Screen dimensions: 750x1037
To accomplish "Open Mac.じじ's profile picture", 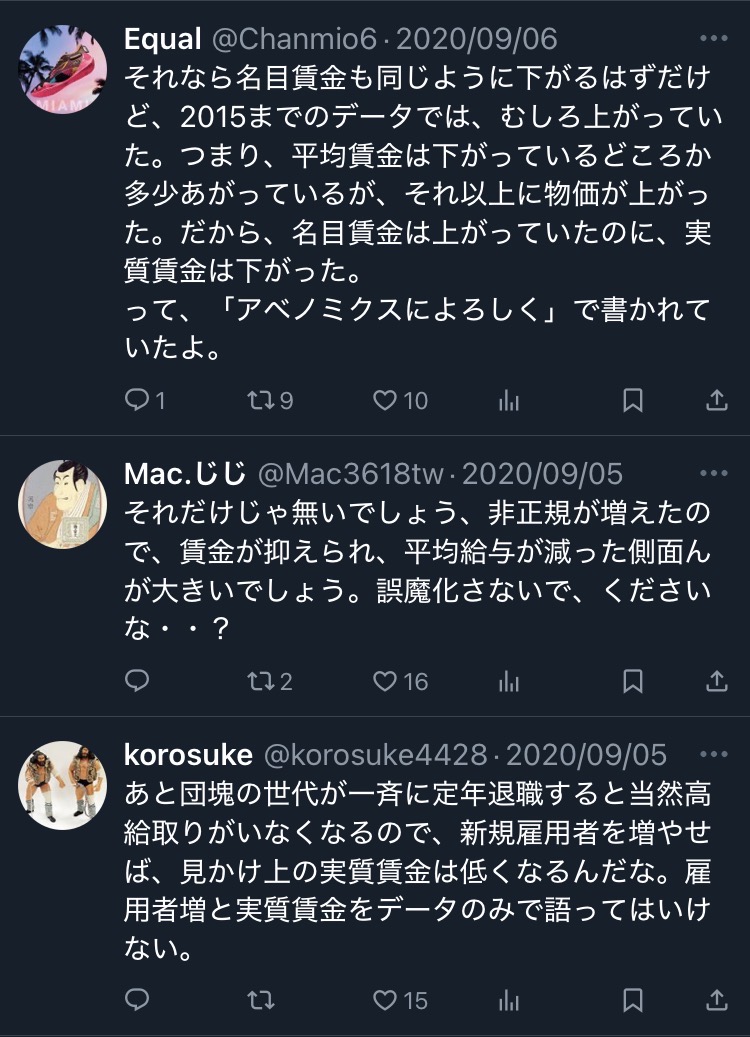I will pos(62,504).
